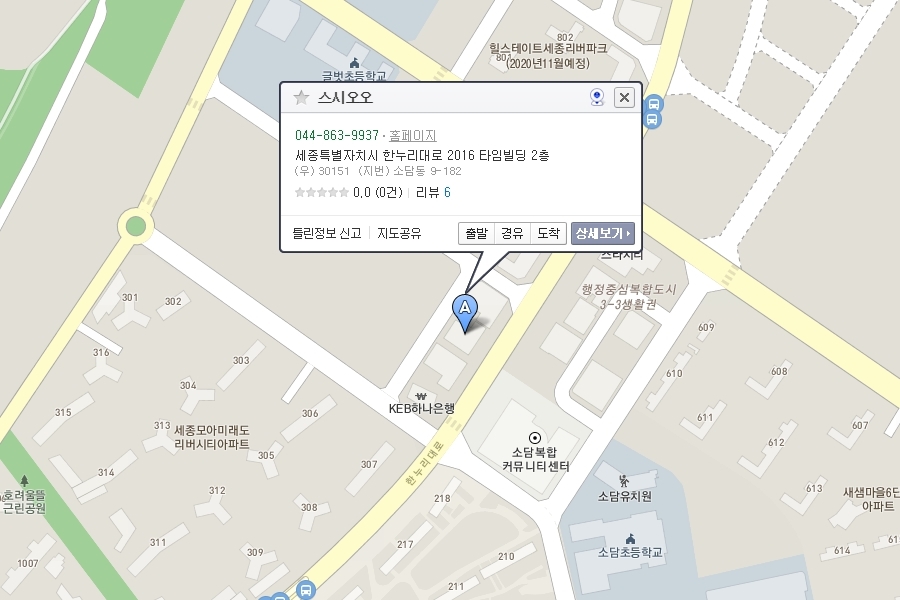Set 스시오오 as departure (출발)

476,233
